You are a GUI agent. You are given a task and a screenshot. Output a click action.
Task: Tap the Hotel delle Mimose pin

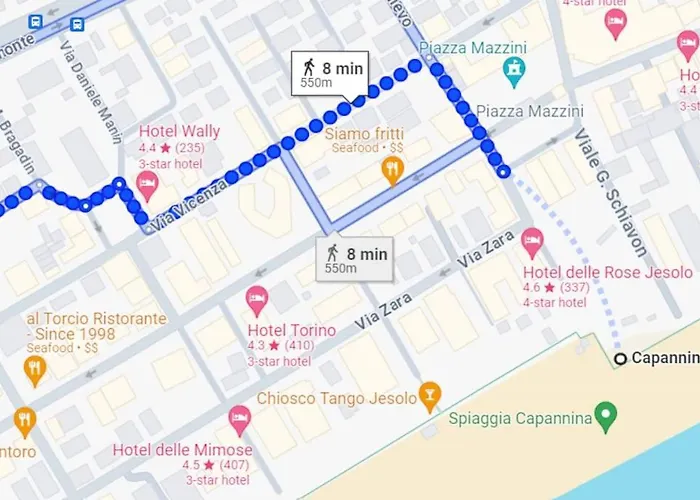click(239, 417)
